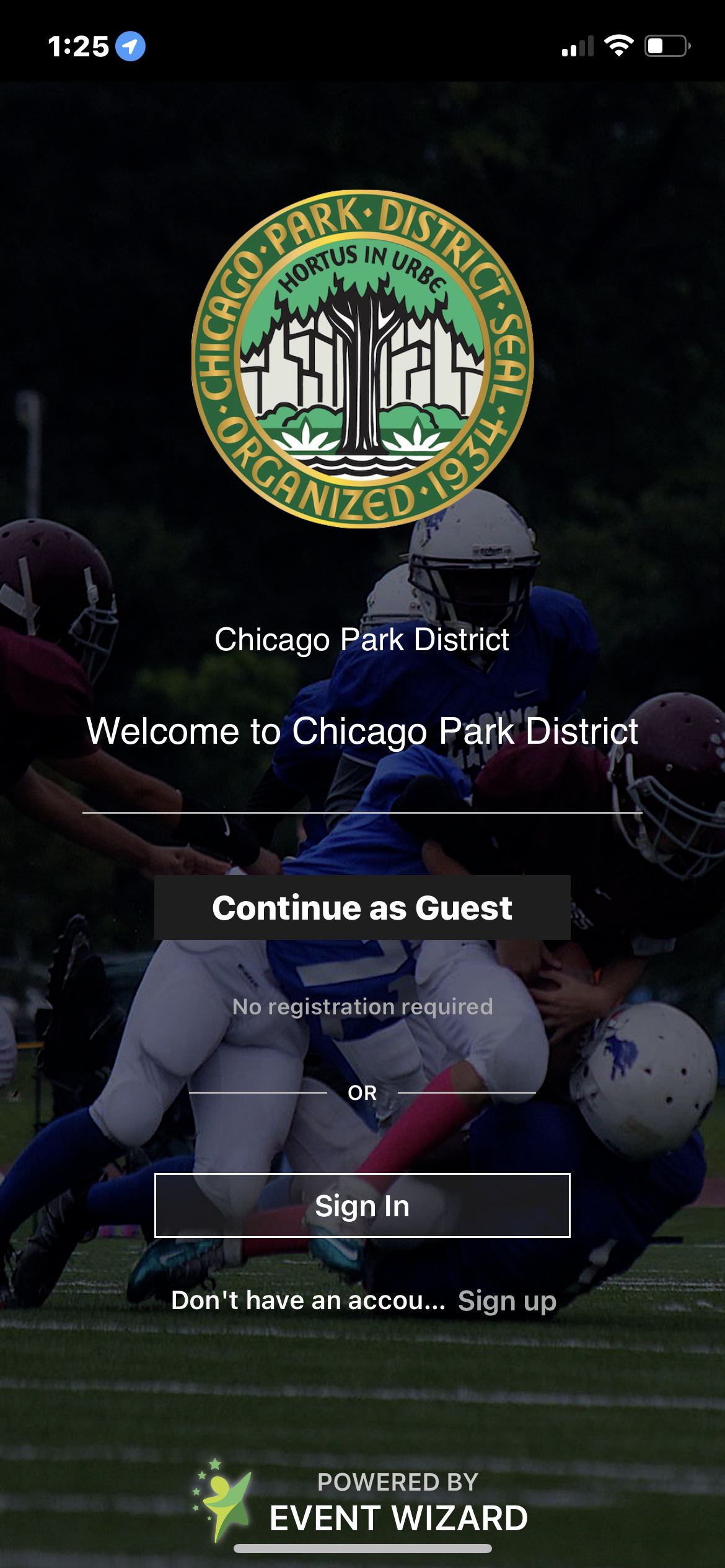This screenshot has width=725, height=1568.
Task: Tap the Sign In button
Action: click(362, 1205)
